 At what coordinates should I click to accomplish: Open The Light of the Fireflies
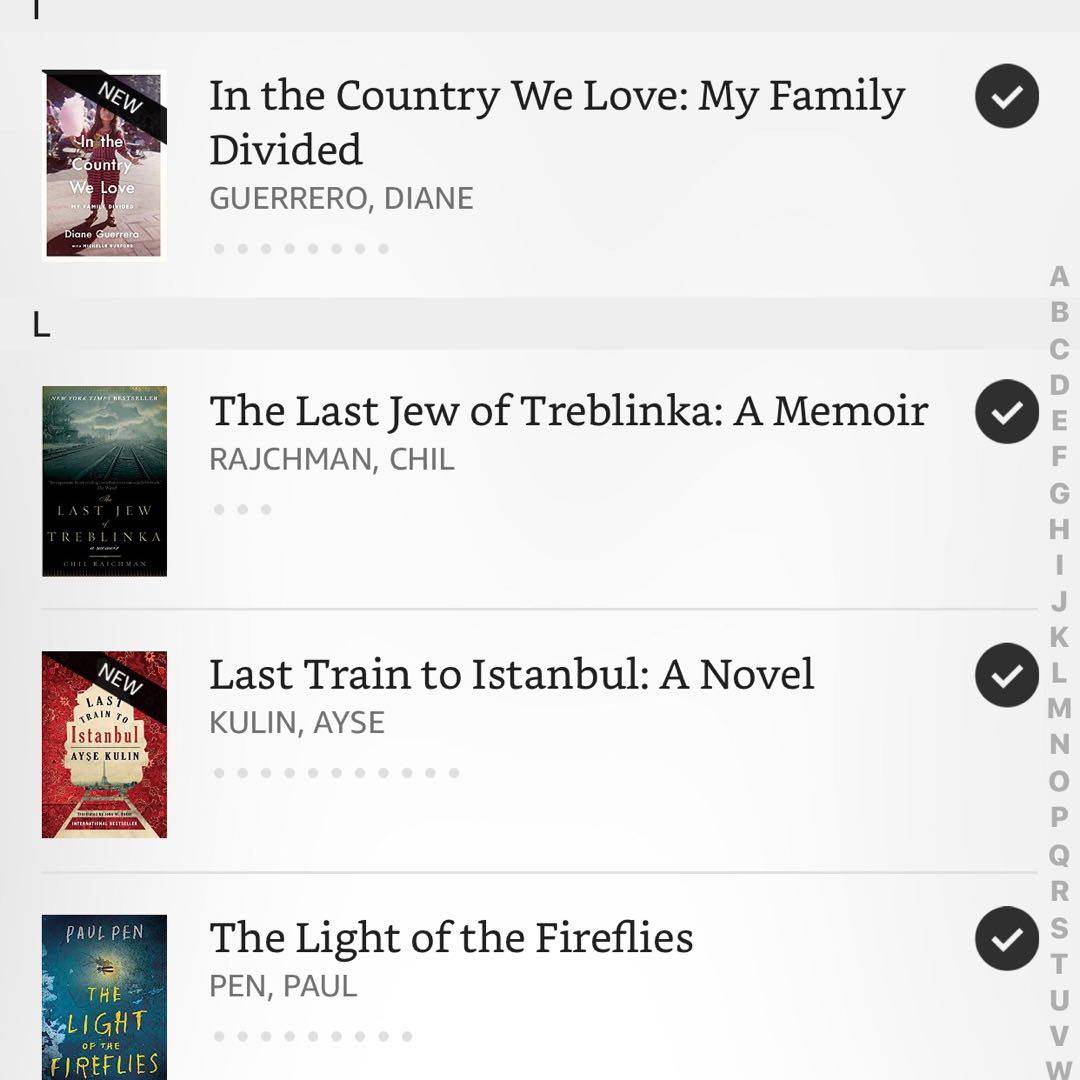tap(451, 938)
